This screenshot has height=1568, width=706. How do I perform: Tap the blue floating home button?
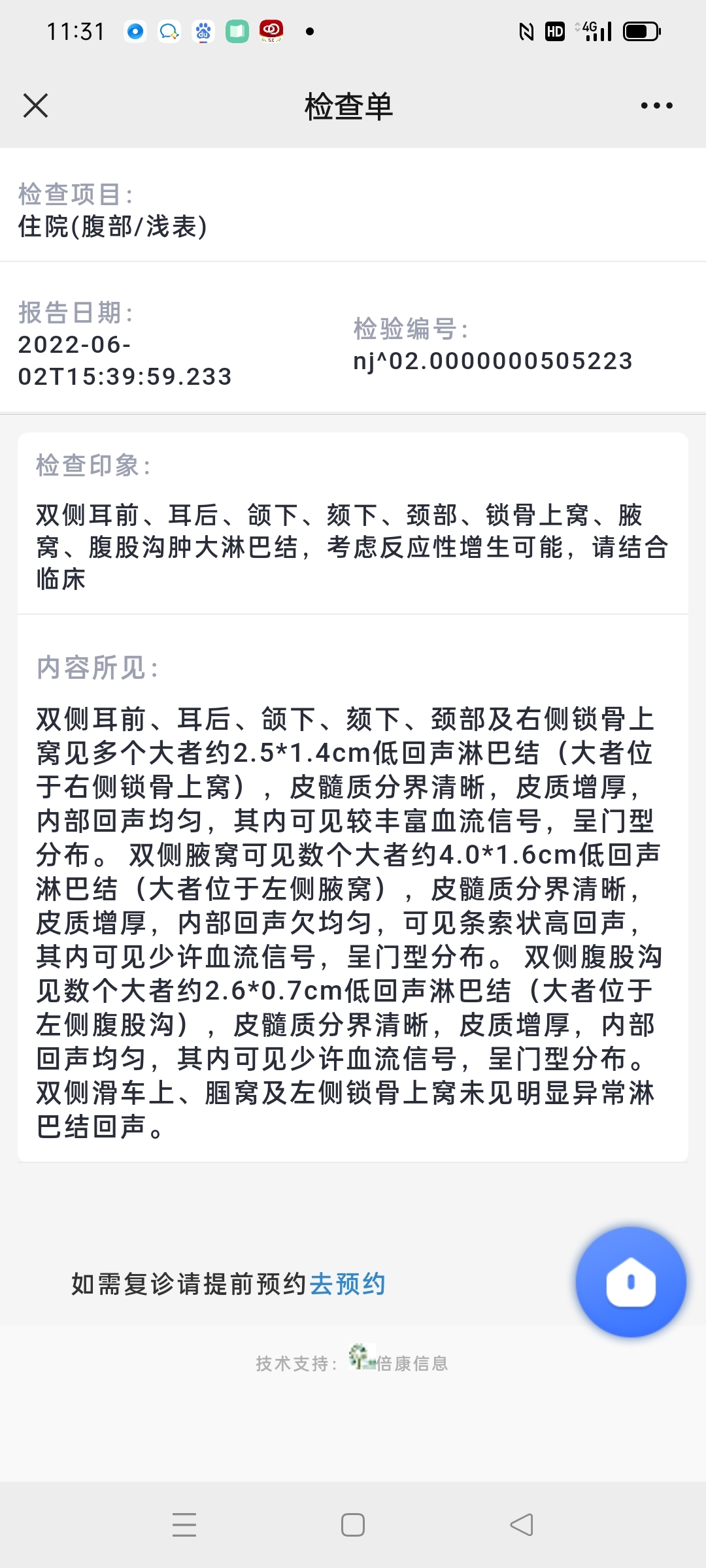click(x=630, y=1282)
